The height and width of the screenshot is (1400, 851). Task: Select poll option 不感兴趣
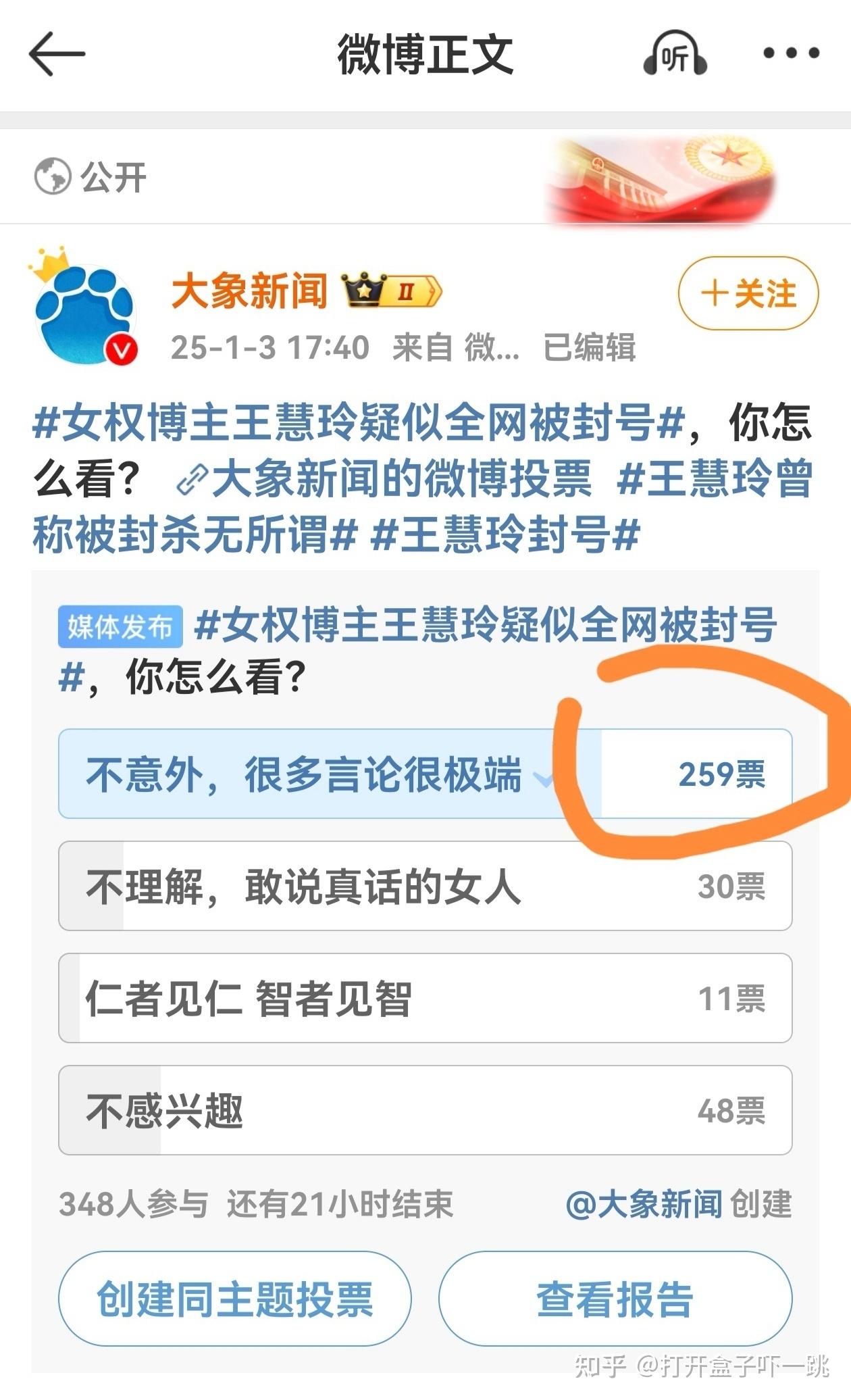tap(425, 1110)
